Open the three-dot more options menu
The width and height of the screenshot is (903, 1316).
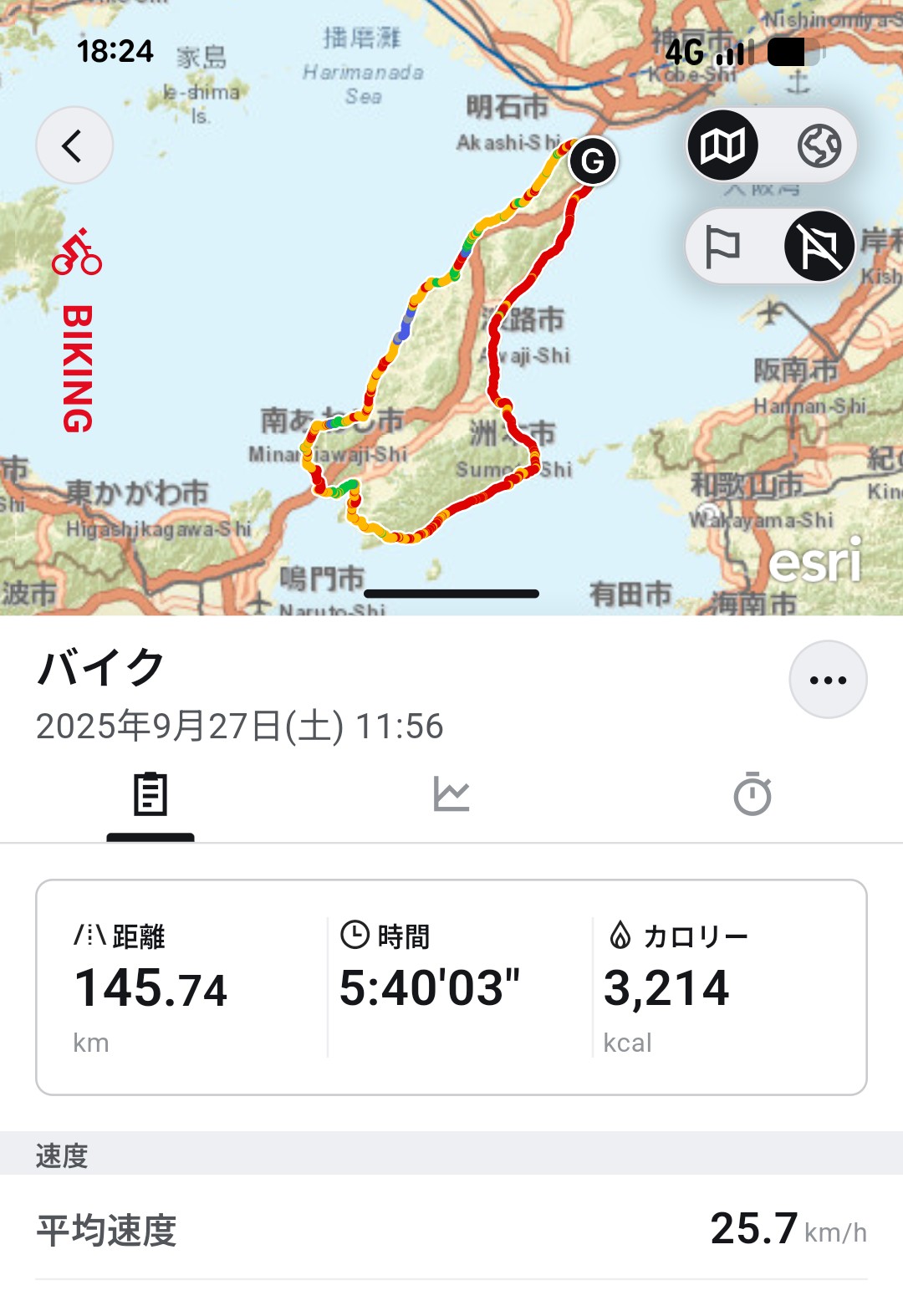(828, 680)
